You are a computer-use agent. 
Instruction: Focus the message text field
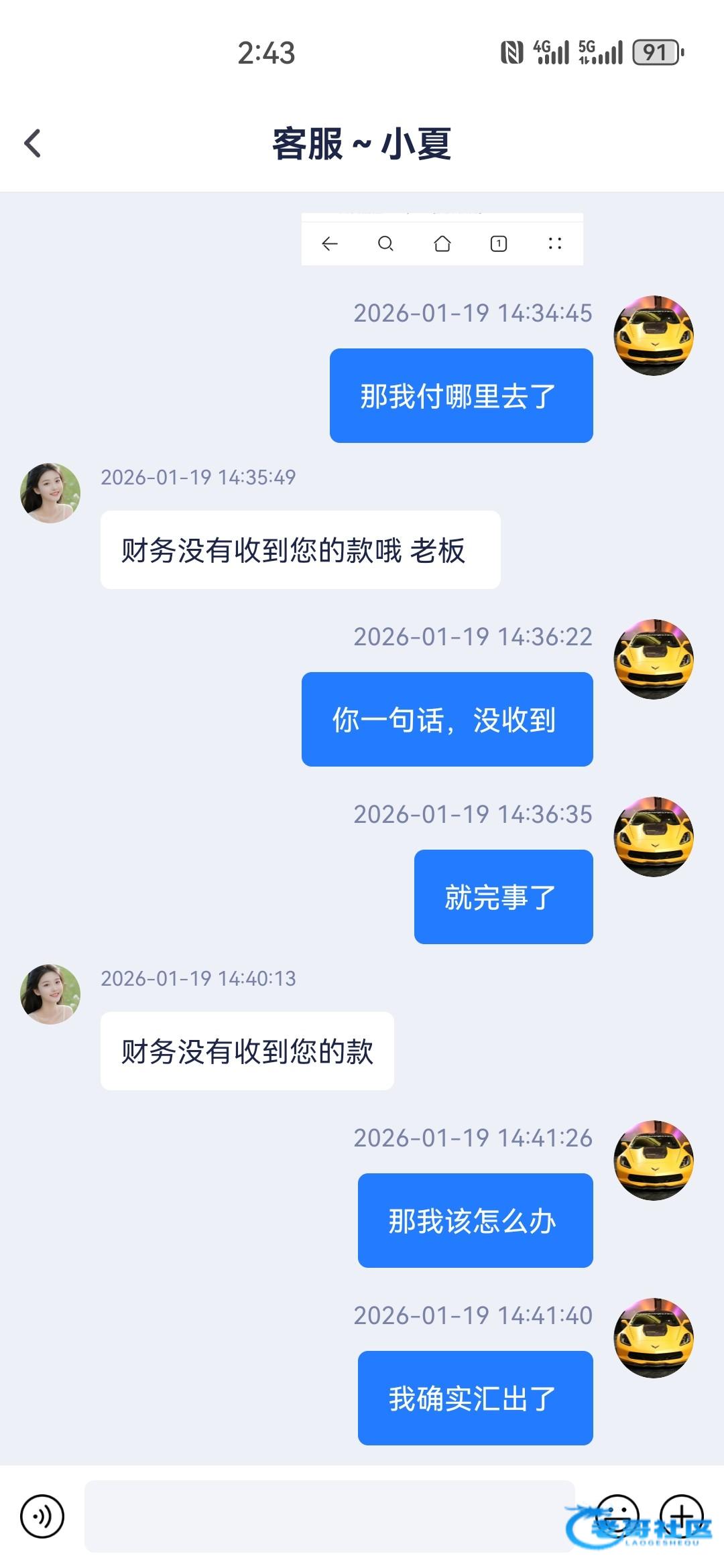coord(328,1516)
